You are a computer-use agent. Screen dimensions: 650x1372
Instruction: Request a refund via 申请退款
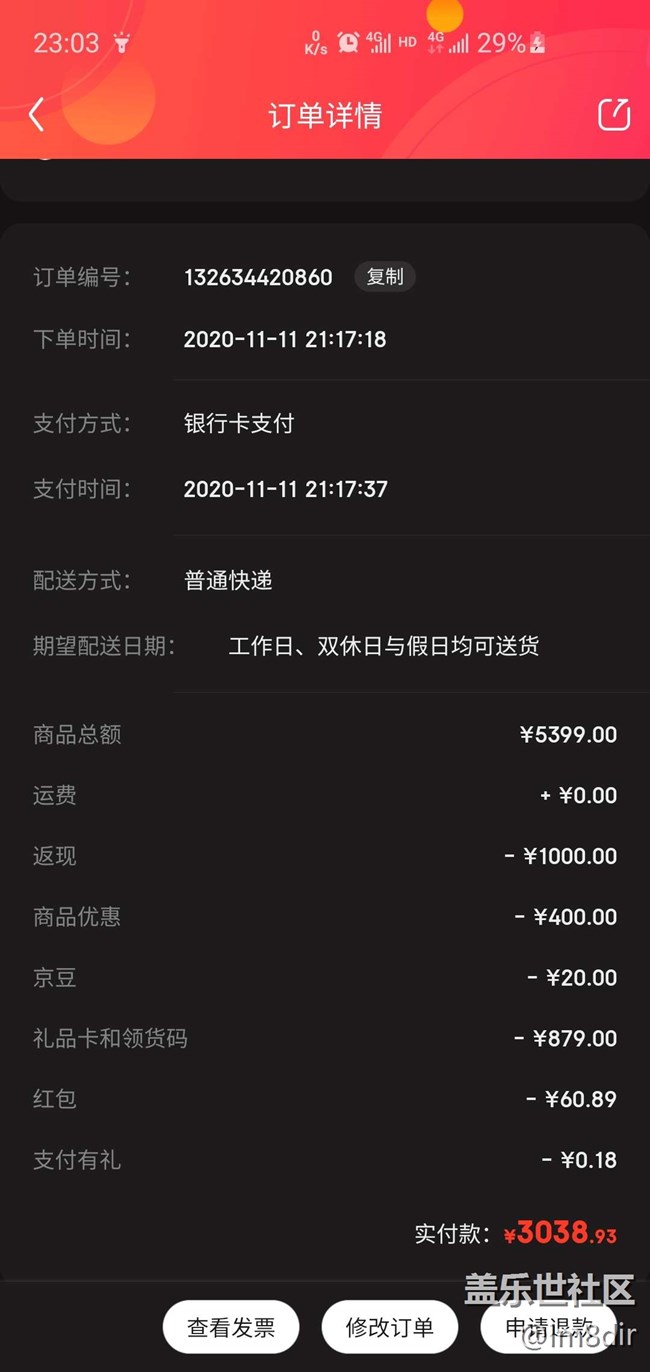tap(548, 1327)
